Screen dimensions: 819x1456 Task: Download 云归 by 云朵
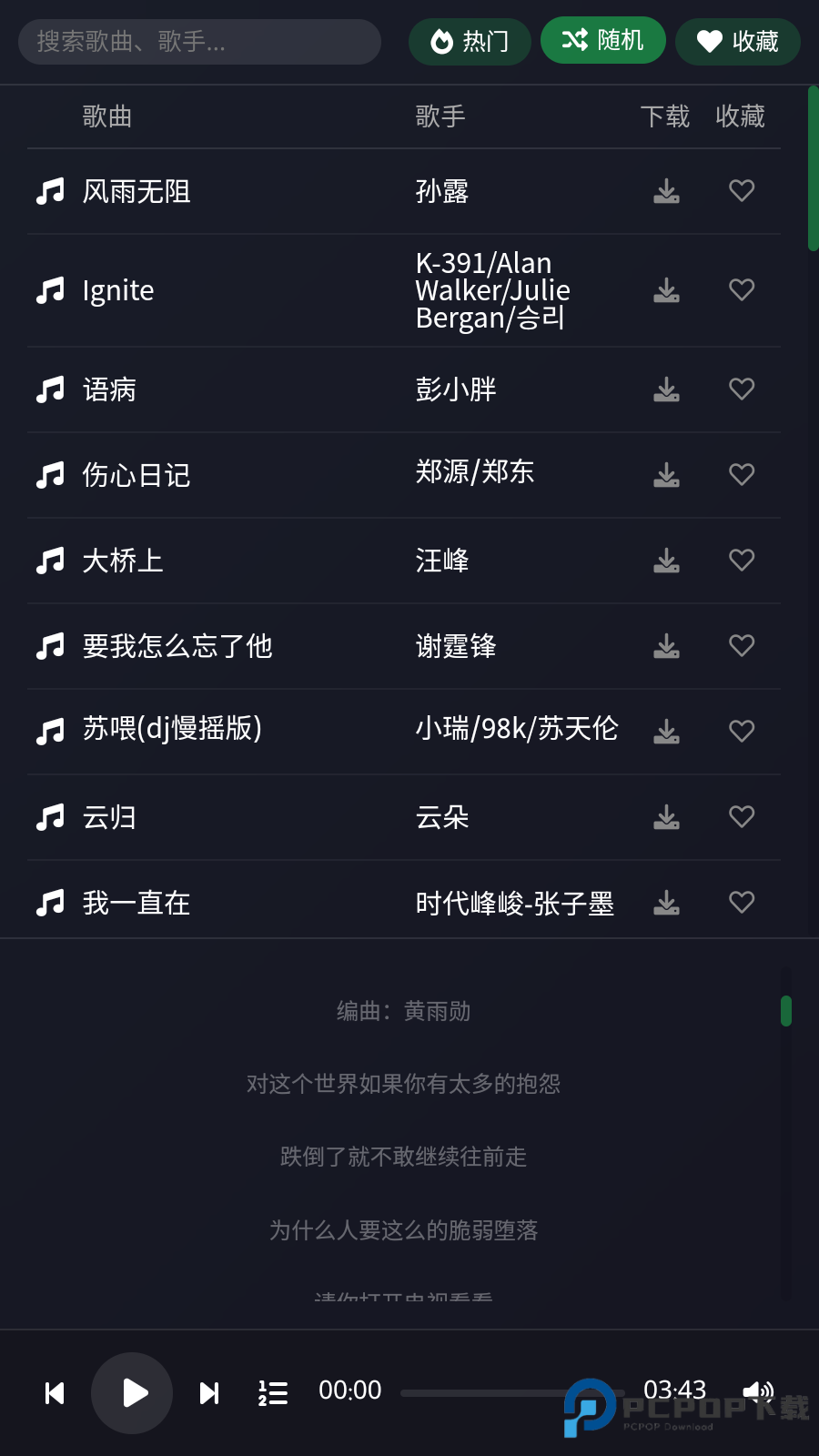coord(666,816)
